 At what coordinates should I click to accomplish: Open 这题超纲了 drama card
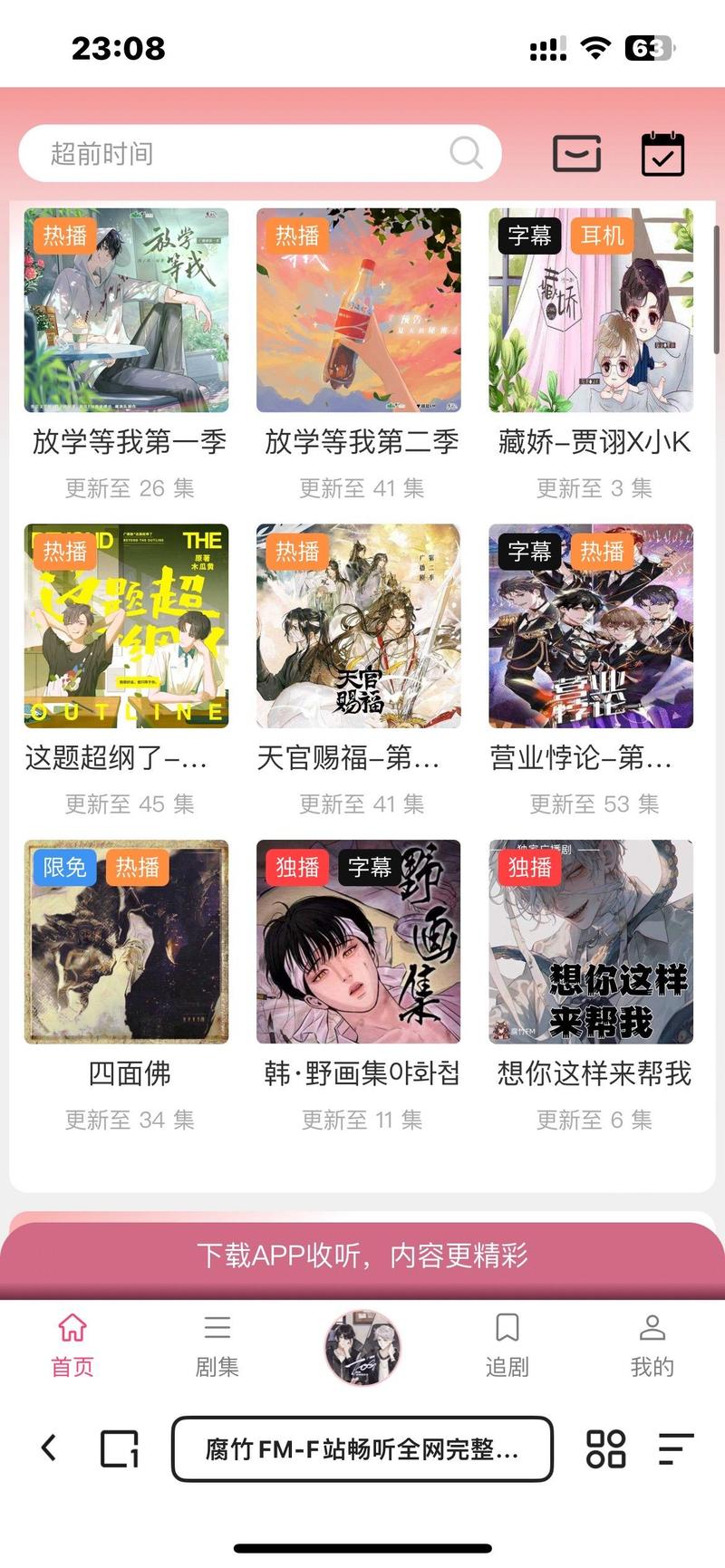127,626
